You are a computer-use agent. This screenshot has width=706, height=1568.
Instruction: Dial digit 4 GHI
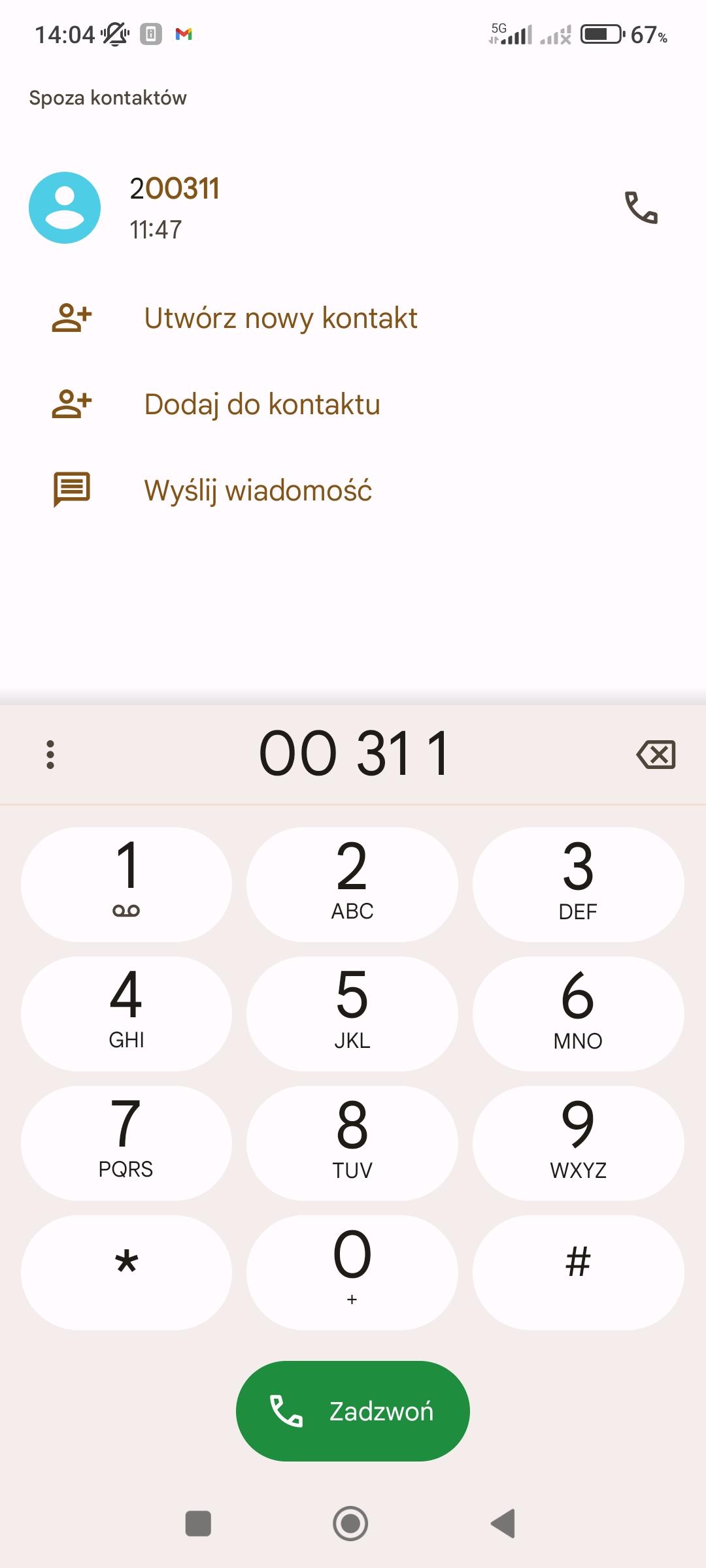(x=126, y=1013)
